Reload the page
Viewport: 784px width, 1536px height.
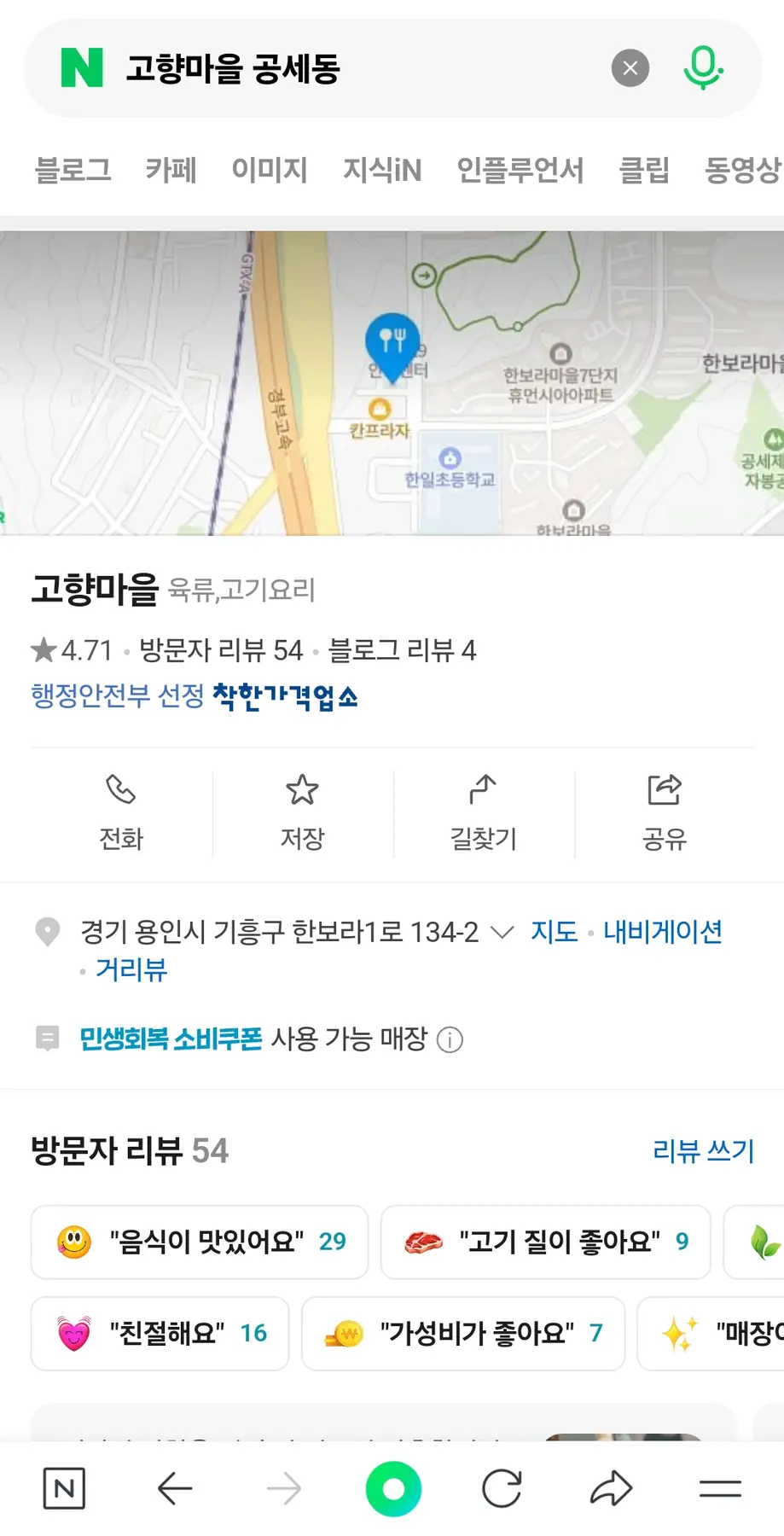tap(502, 1489)
